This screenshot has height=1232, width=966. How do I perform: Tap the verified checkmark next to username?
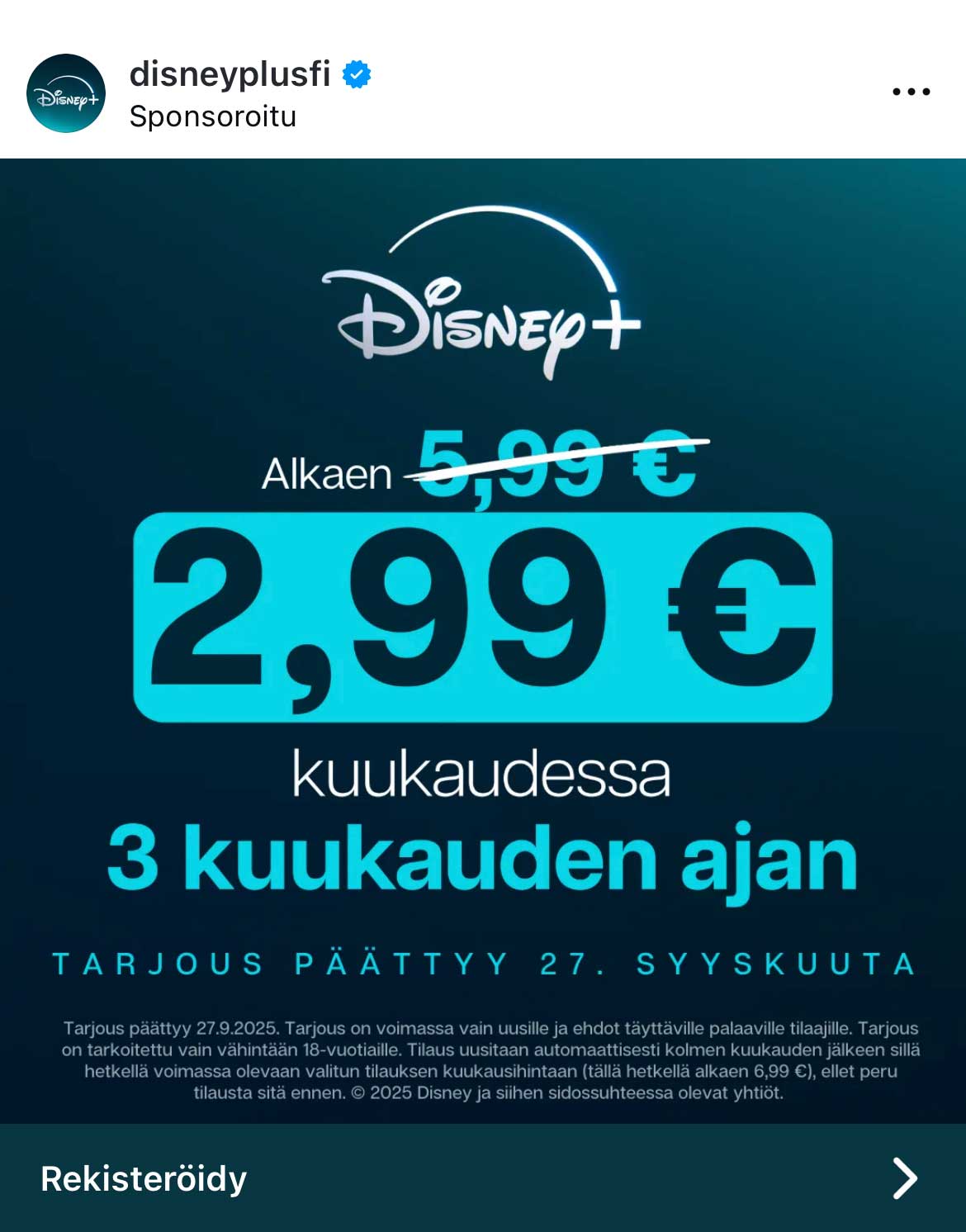pos(355,74)
